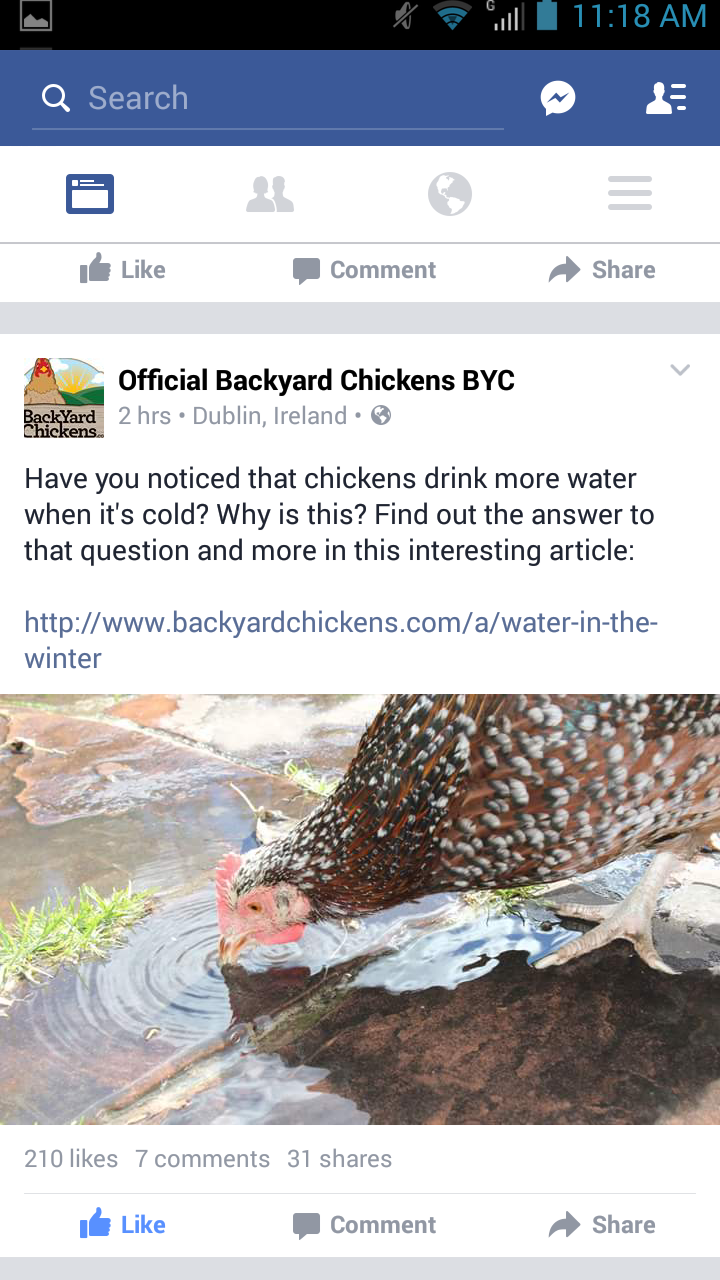Viewport: 720px width, 1280px height.
Task: Switch to the friend requests tab
Action: (270, 193)
